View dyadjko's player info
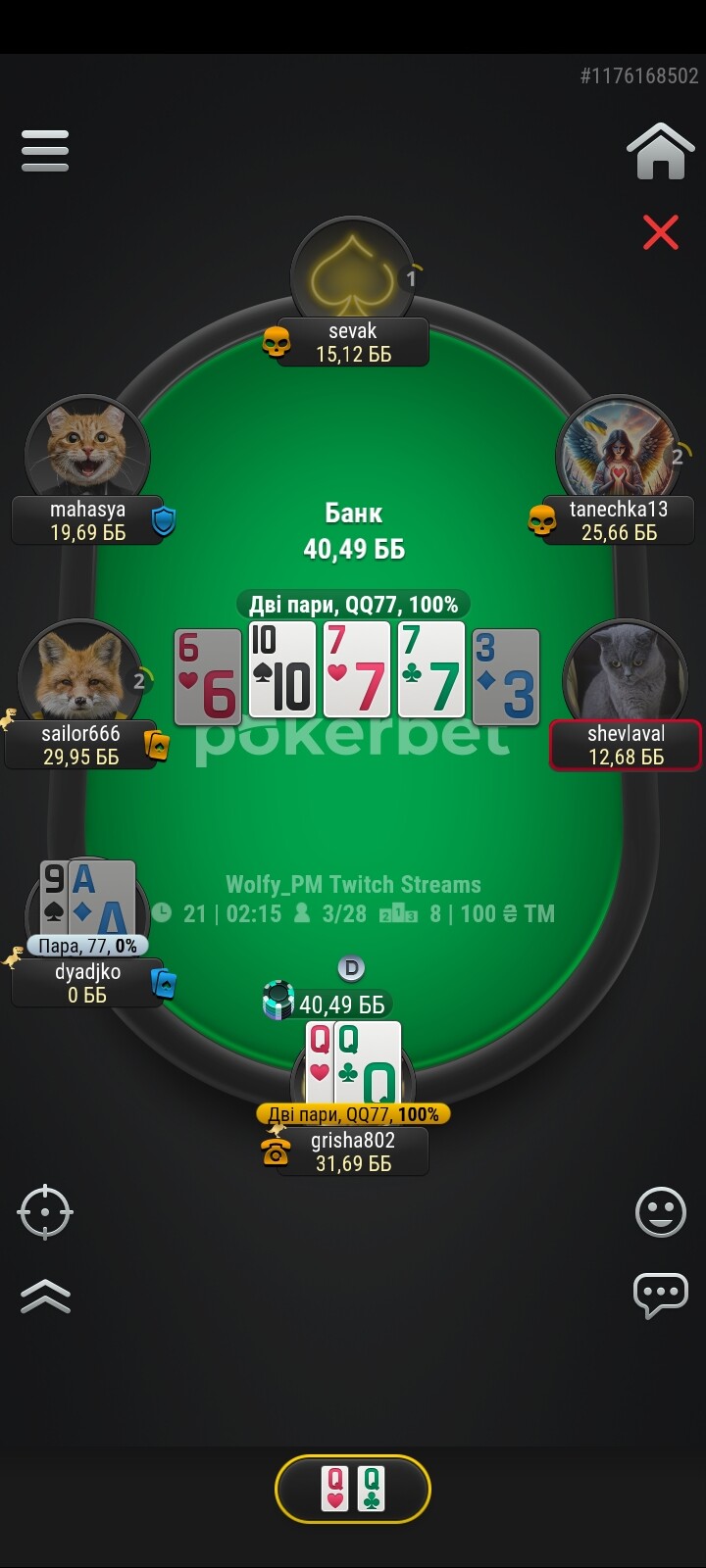This screenshot has width=706, height=1568. (87, 983)
